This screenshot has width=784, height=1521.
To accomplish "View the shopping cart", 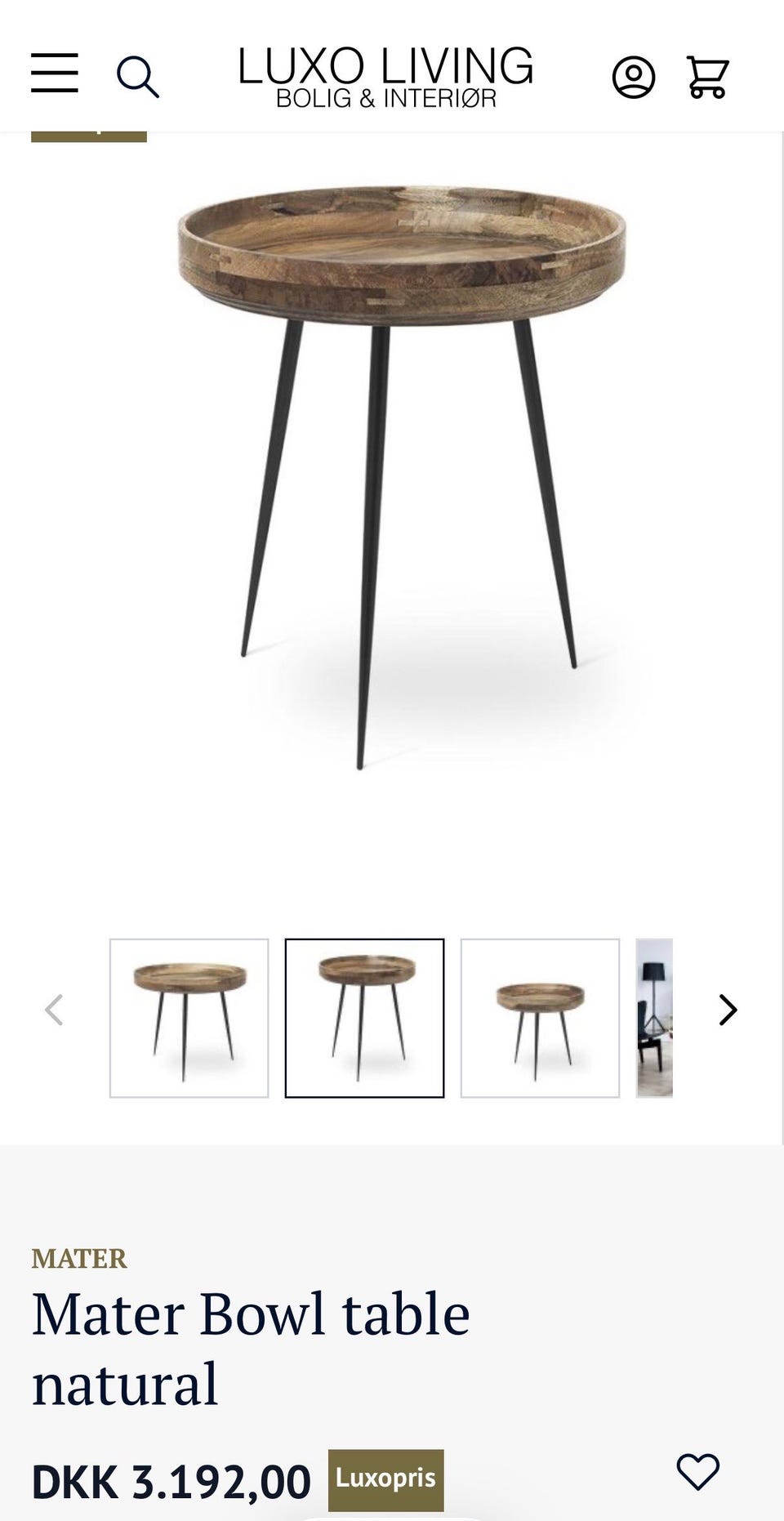I will pyautogui.click(x=707, y=77).
